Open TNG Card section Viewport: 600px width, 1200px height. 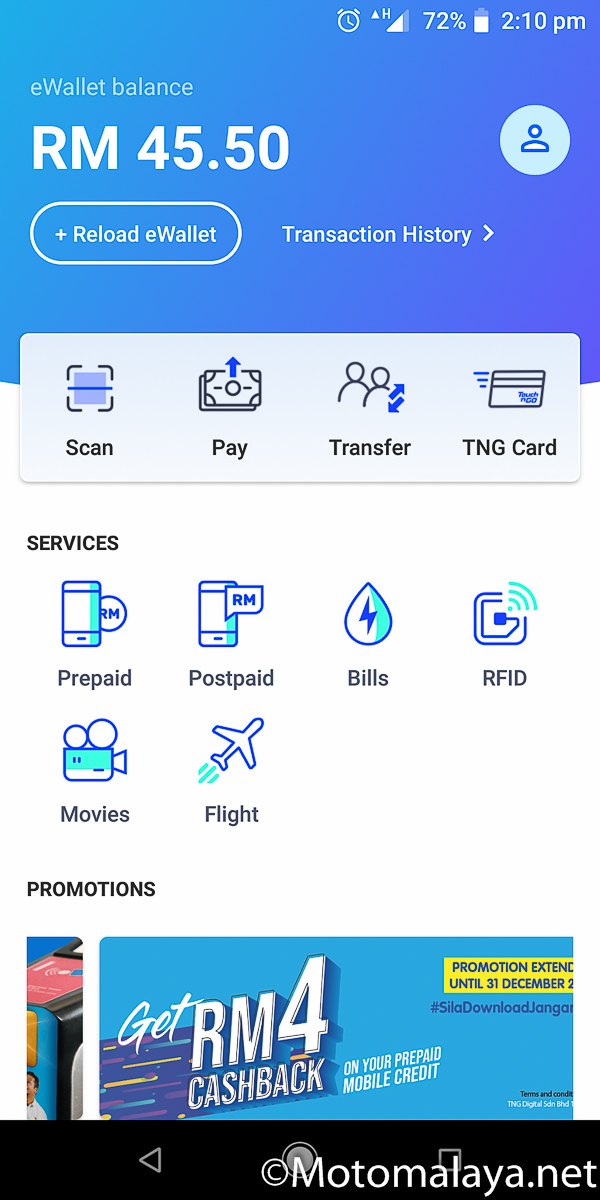point(509,408)
